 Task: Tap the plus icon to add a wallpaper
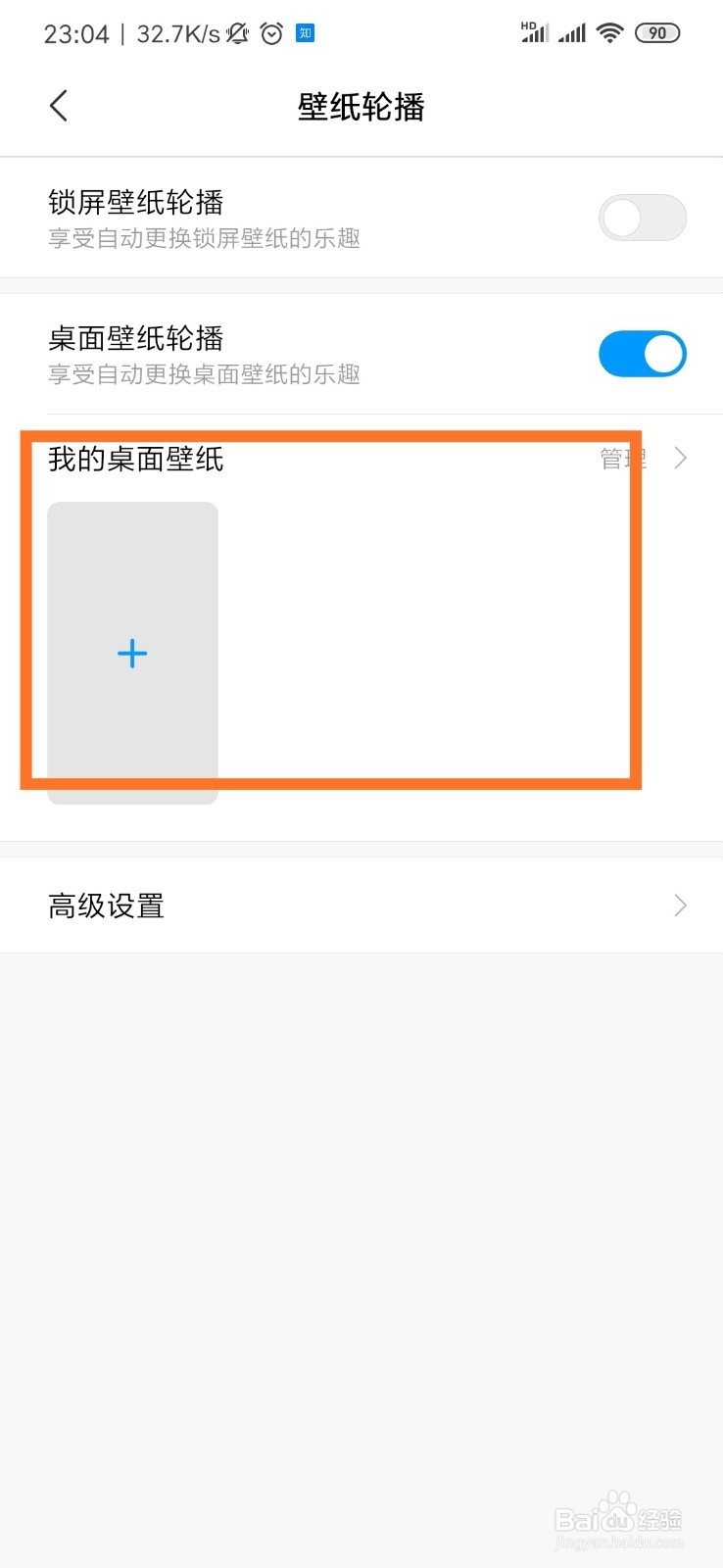tap(131, 653)
